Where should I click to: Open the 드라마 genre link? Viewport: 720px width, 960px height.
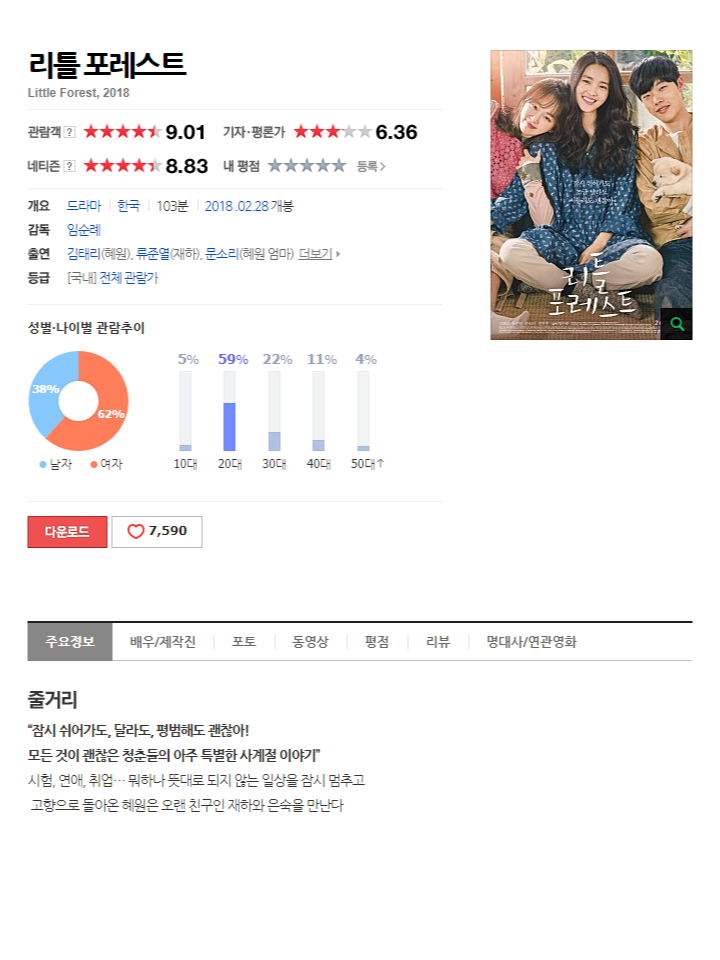[x=84, y=206]
